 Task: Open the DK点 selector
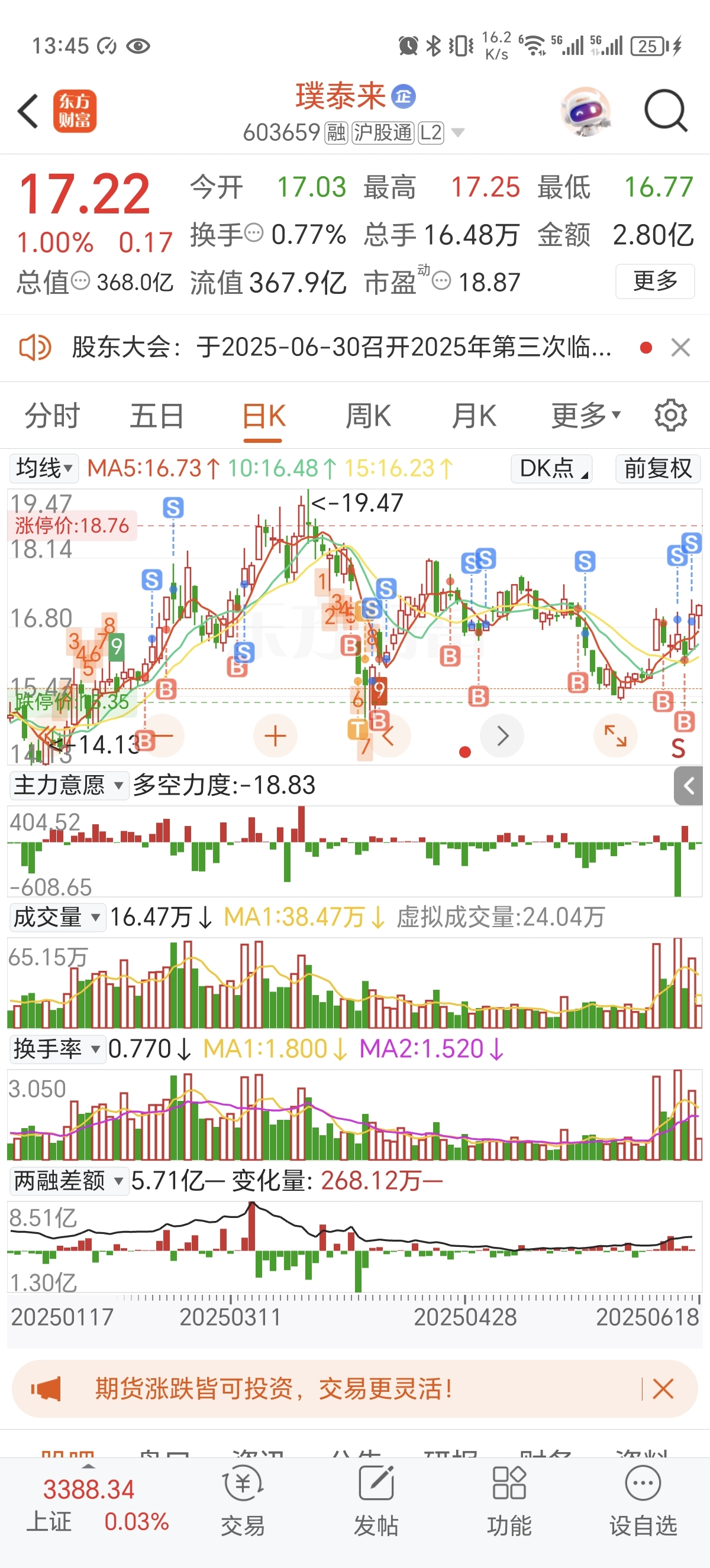pyautogui.click(x=551, y=468)
